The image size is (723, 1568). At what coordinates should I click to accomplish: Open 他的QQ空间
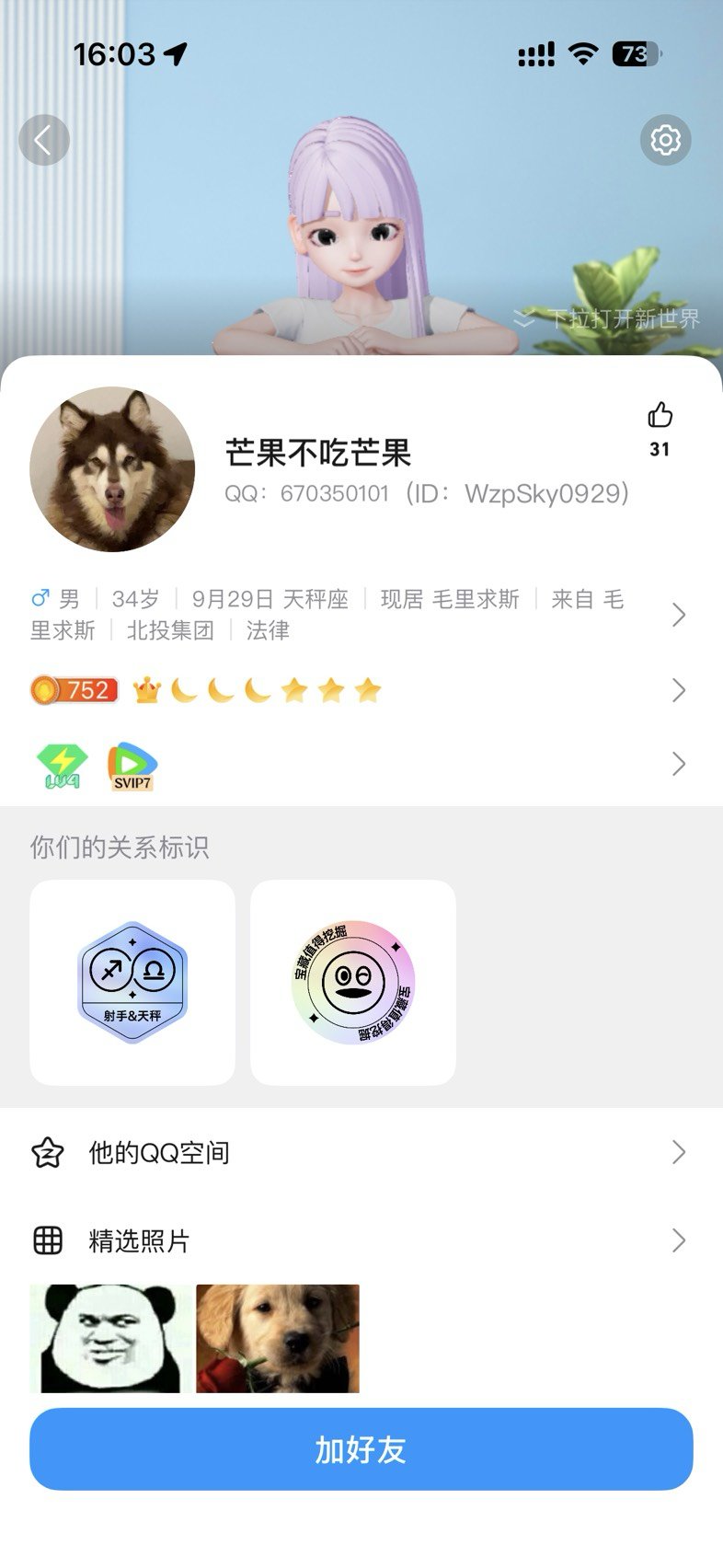point(359,1152)
